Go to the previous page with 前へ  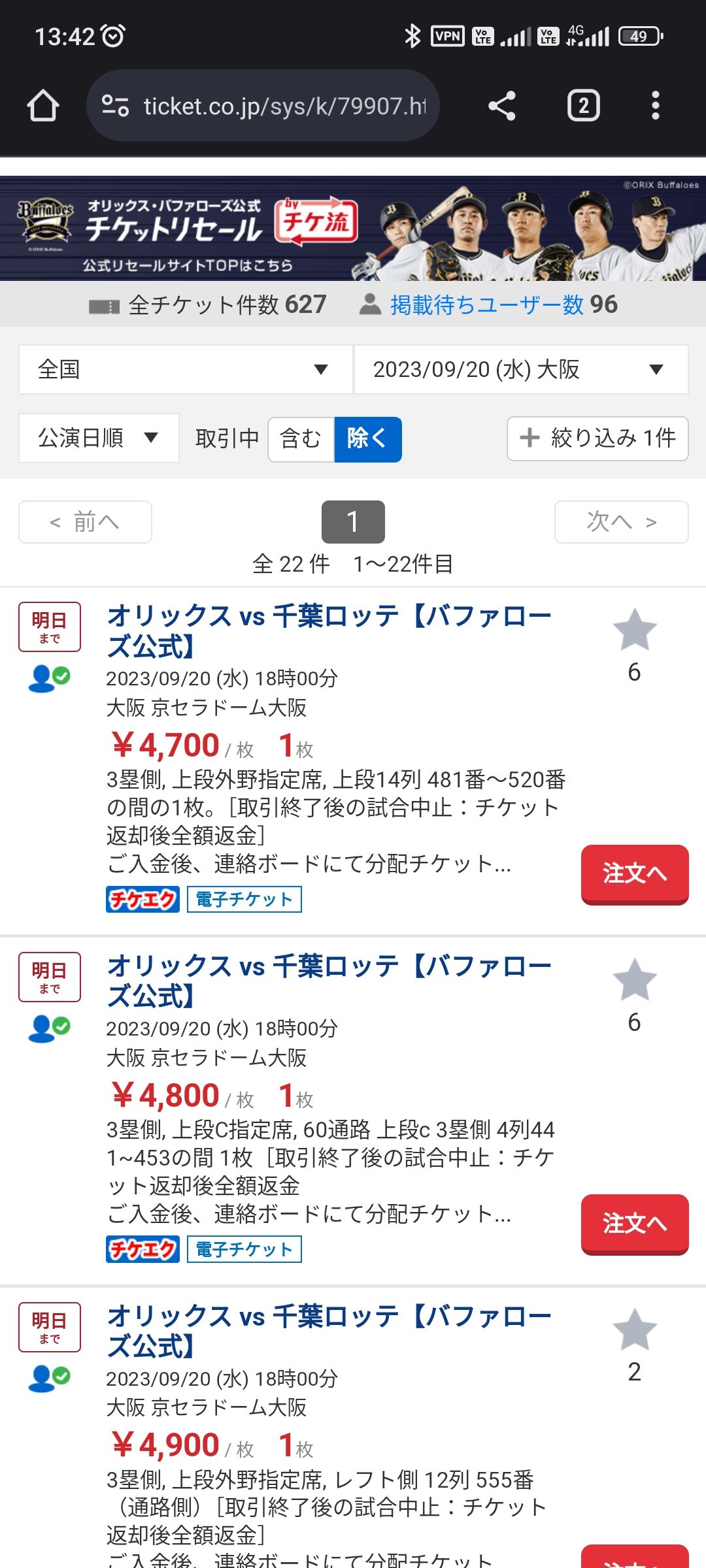click(x=85, y=522)
